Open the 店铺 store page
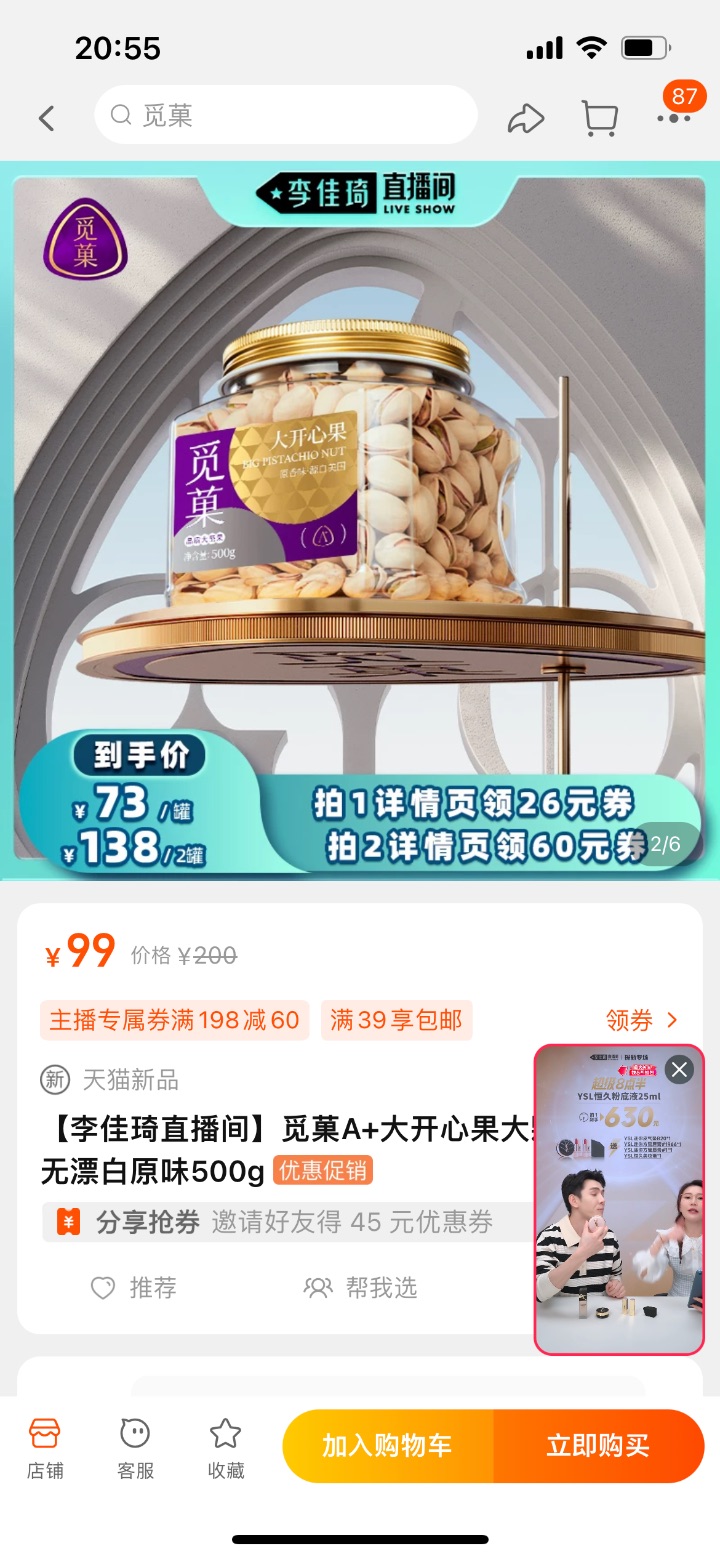720x1559 pixels. (x=45, y=1446)
